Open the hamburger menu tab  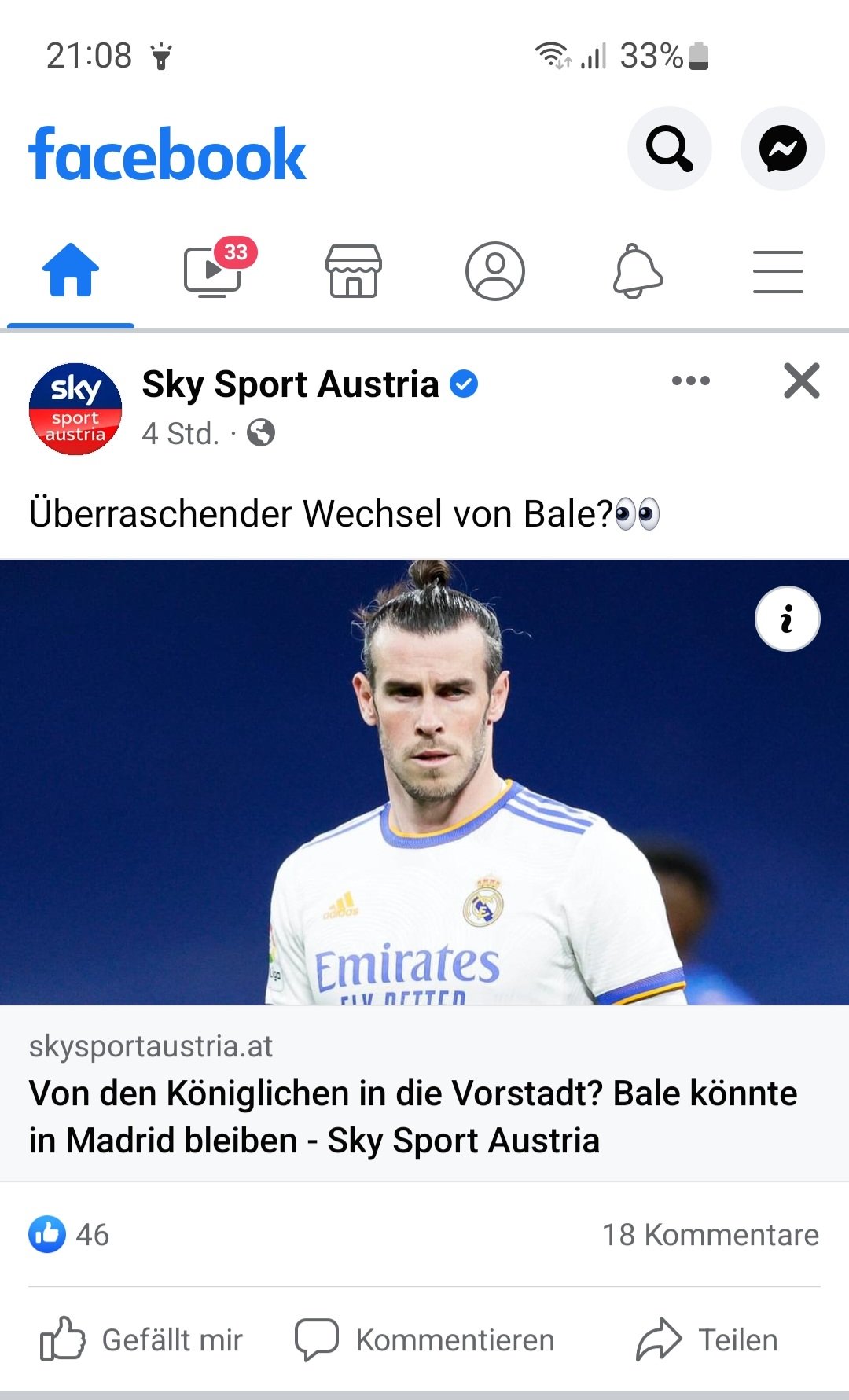(778, 272)
